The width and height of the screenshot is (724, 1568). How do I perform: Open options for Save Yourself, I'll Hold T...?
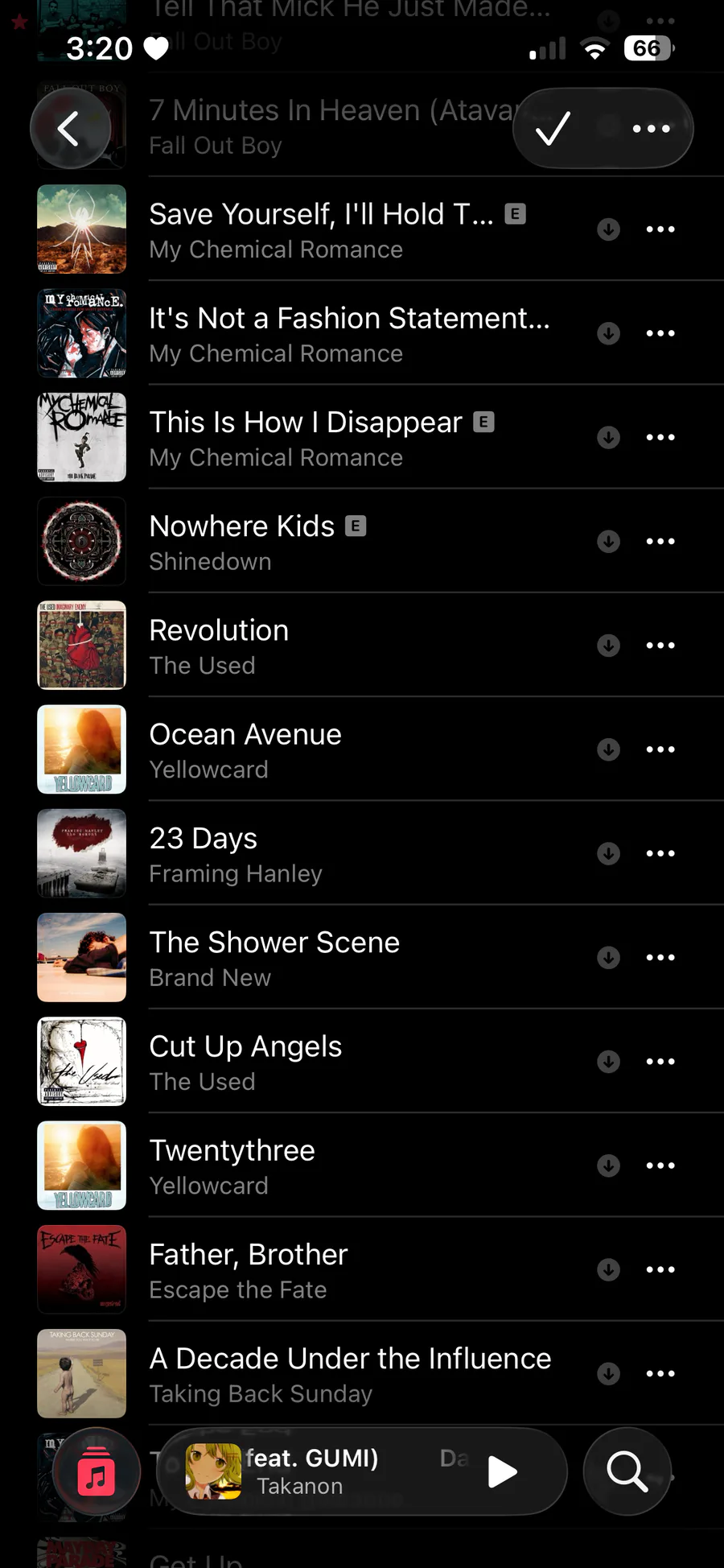click(x=660, y=229)
